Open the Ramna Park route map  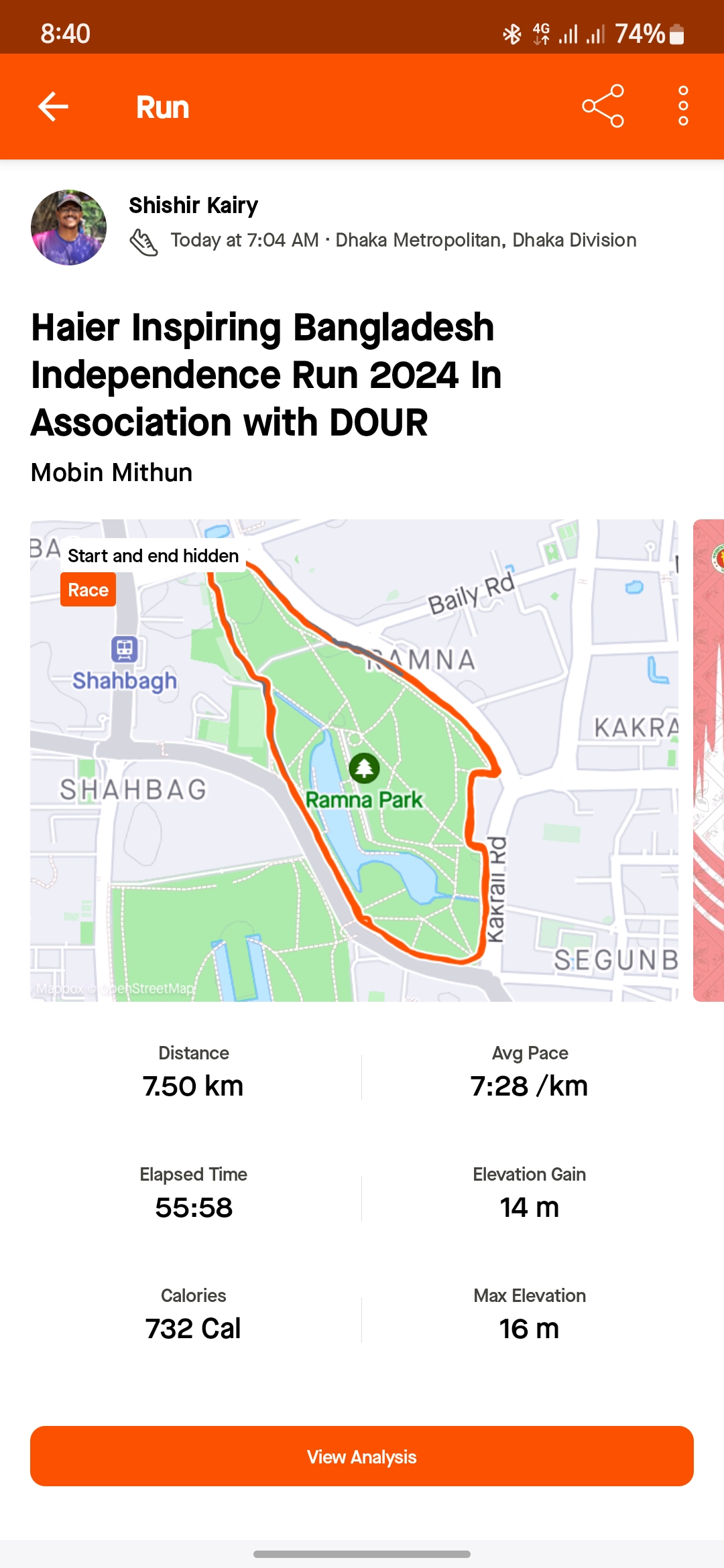354,761
